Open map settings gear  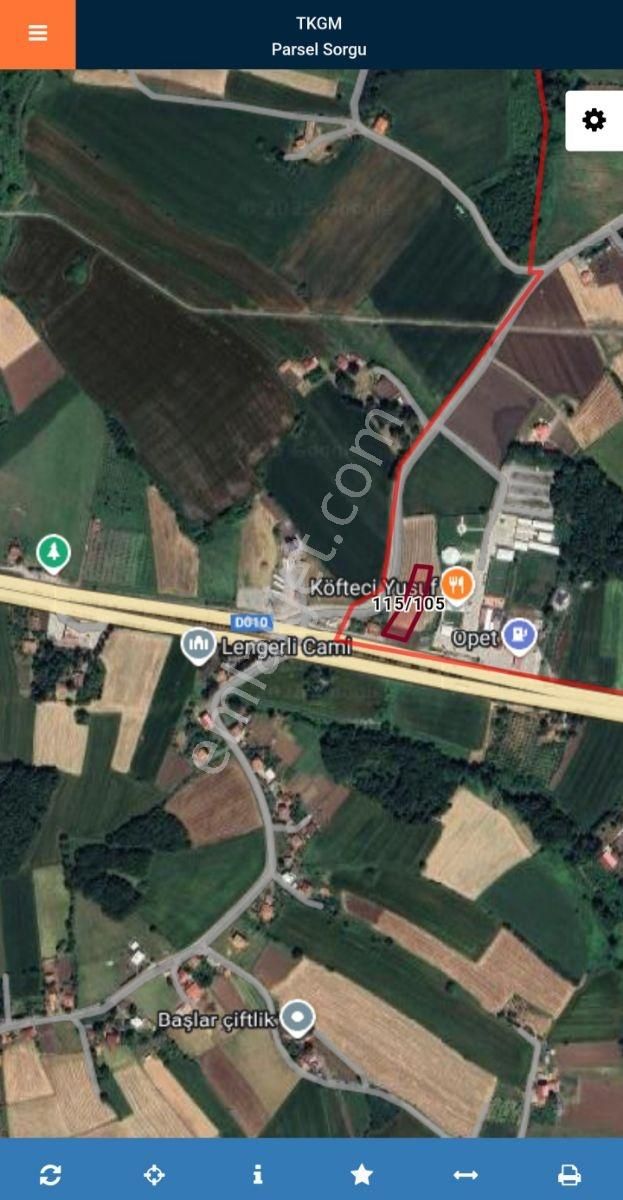594,121
